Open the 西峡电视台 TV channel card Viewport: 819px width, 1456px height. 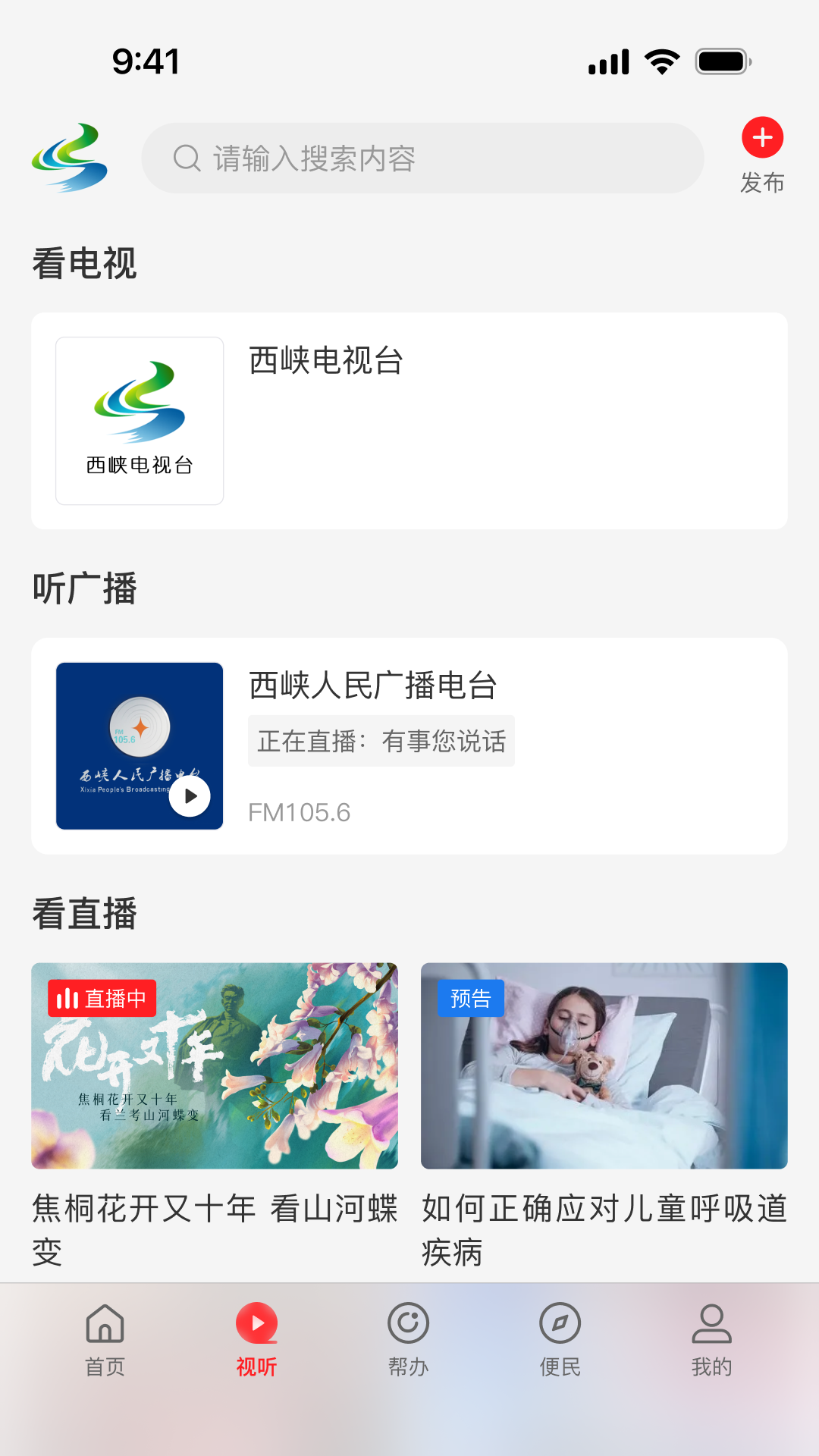click(x=409, y=421)
